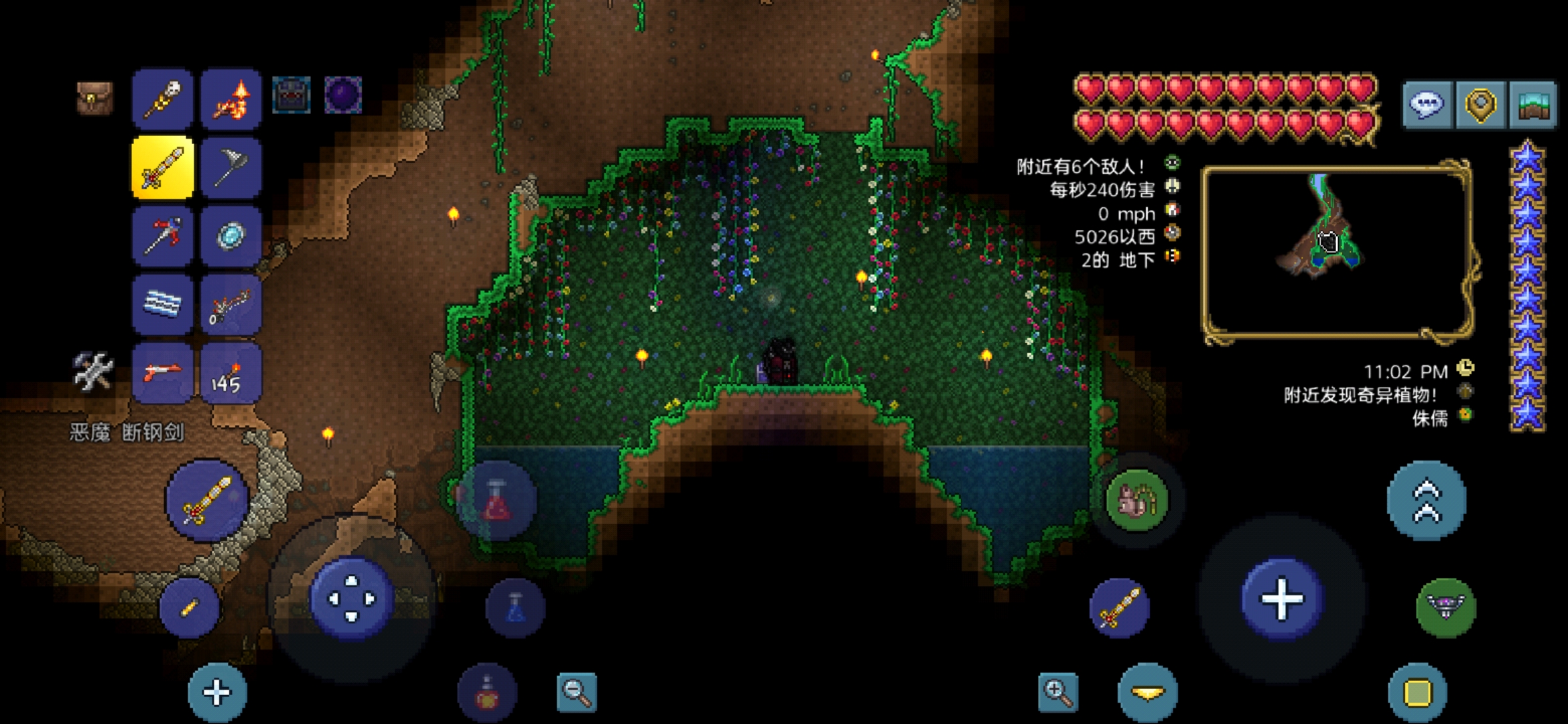
Task: Select the magic mirror hotbar slot
Action: tap(231, 236)
